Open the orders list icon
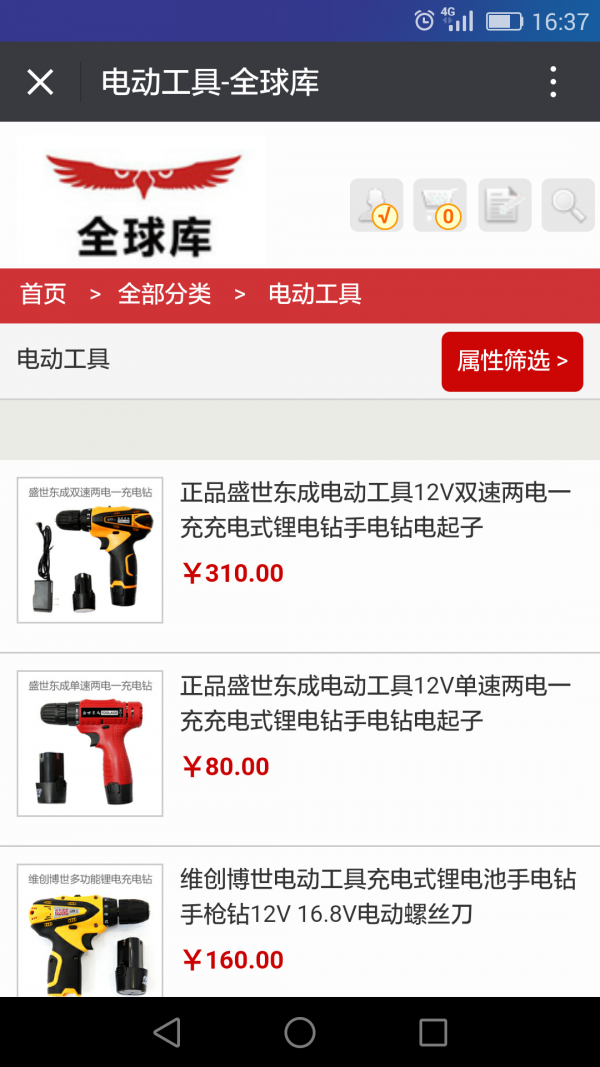 (504, 205)
